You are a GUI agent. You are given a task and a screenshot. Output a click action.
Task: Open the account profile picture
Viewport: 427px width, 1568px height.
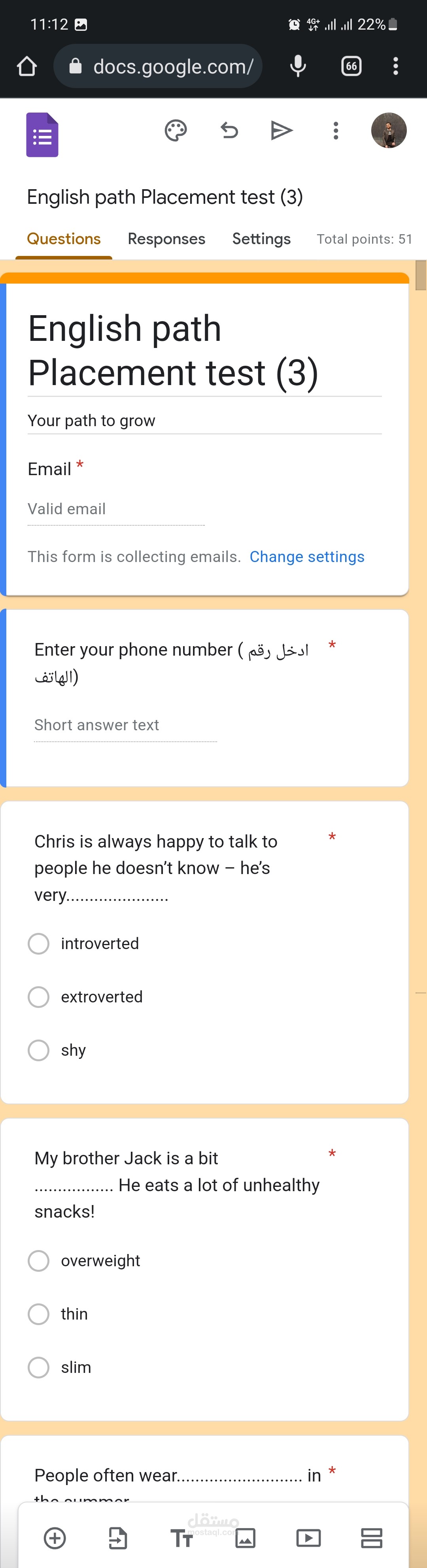point(389,130)
